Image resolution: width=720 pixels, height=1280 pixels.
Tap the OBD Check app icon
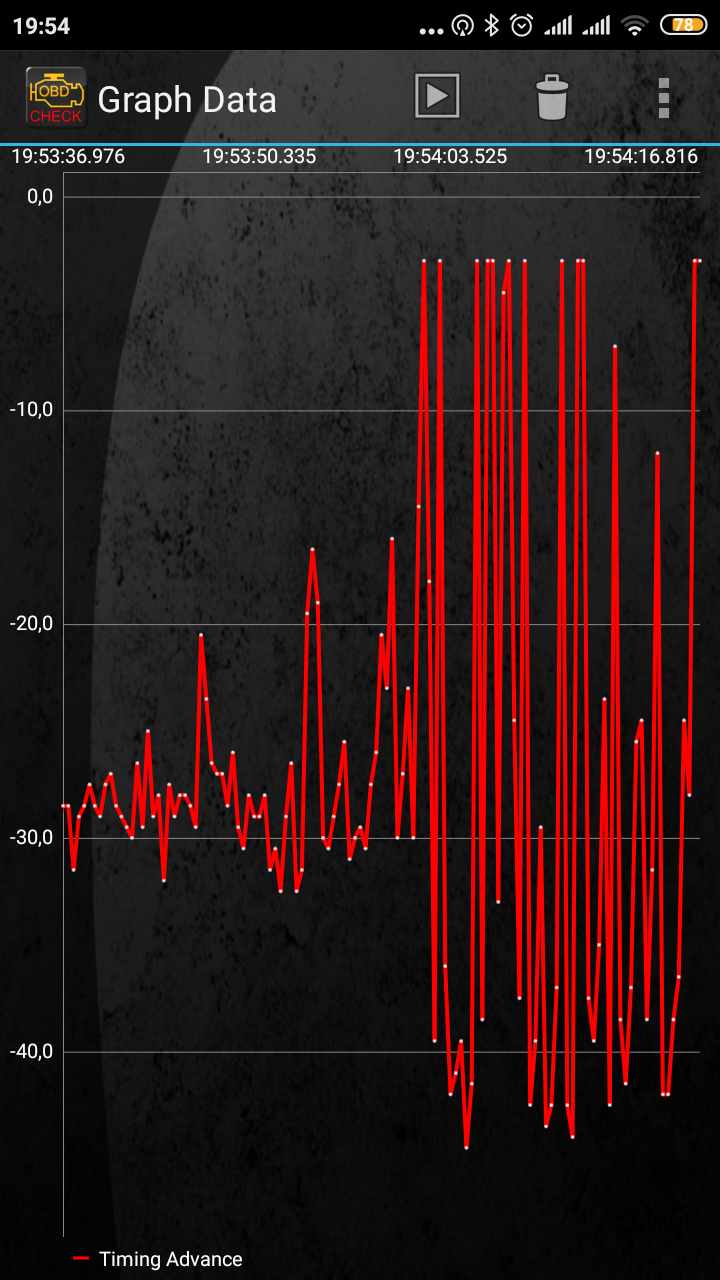coord(55,97)
